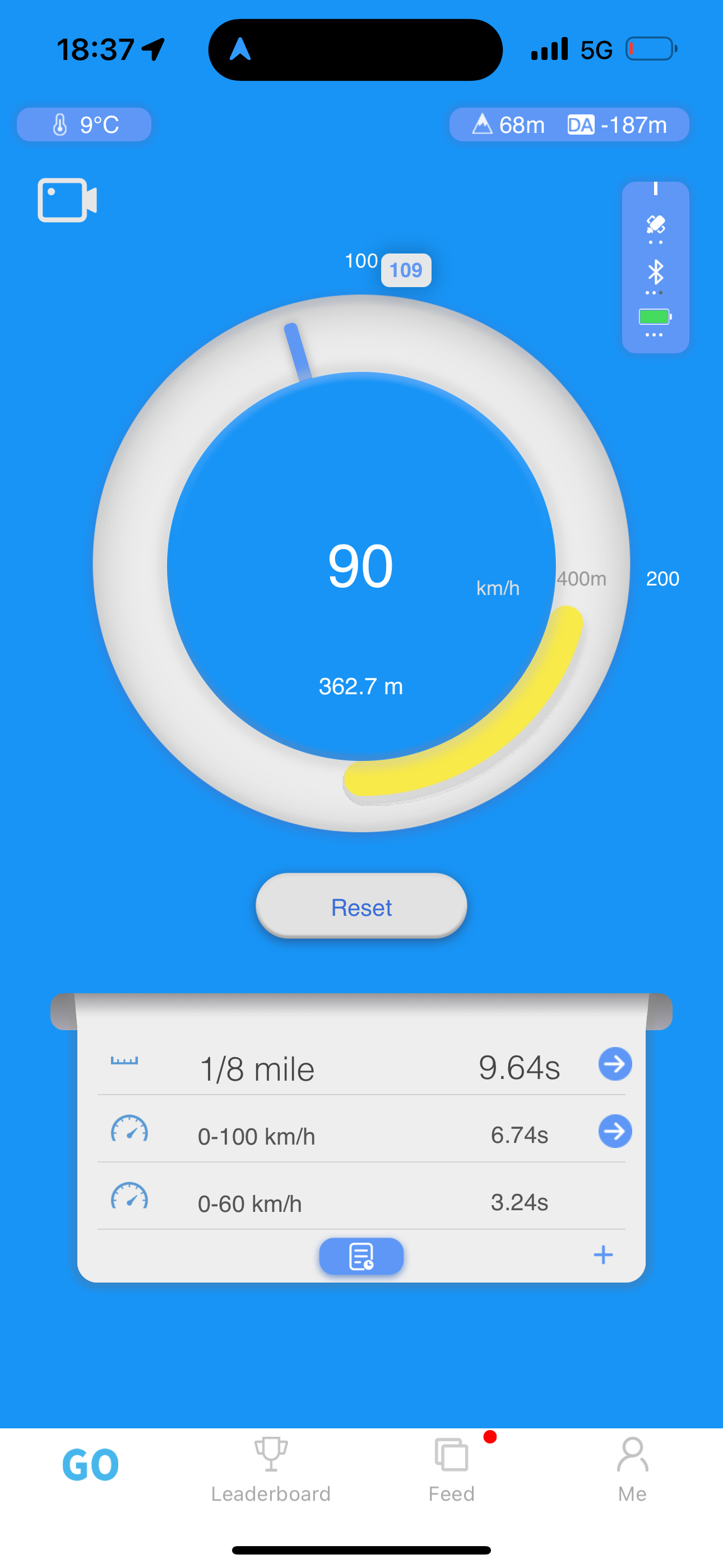Image resolution: width=723 pixels, height=1568 pixels.
Task: Open 1/8 mile result details arrow
Action: (615, 1064)
